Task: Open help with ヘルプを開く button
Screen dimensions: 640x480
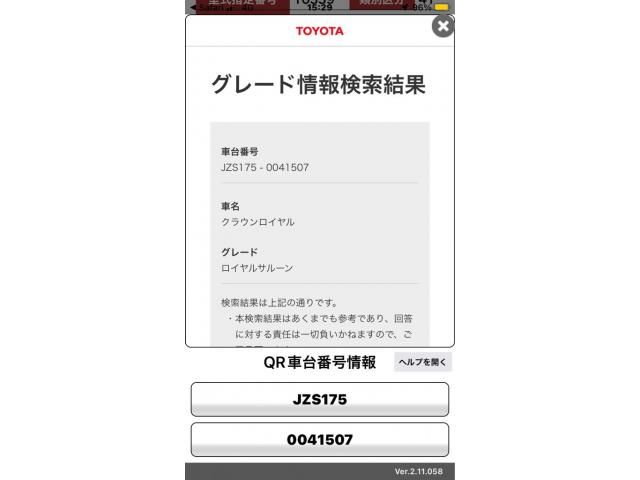Action: pos(422,362)
